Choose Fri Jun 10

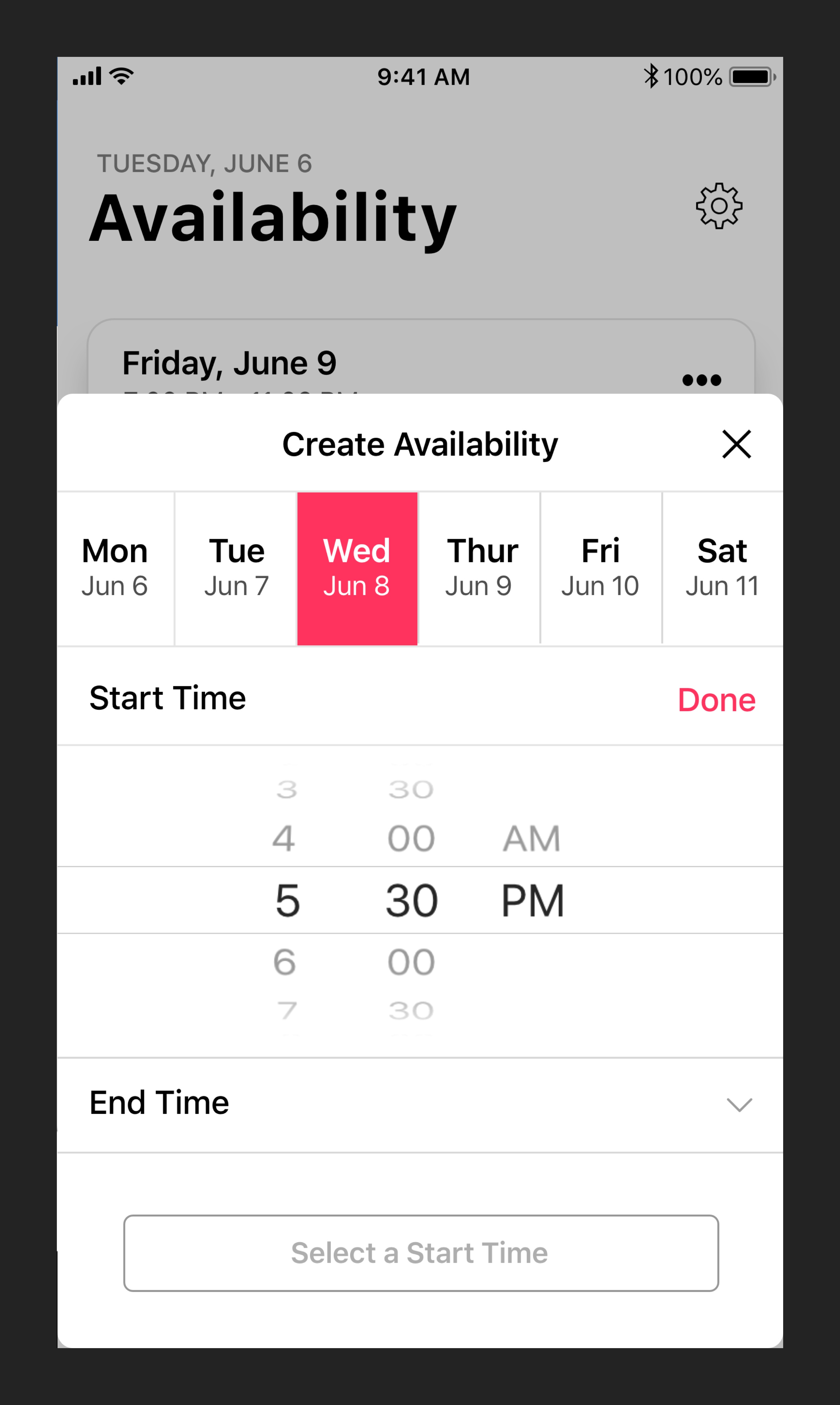(x=601, y=568)
